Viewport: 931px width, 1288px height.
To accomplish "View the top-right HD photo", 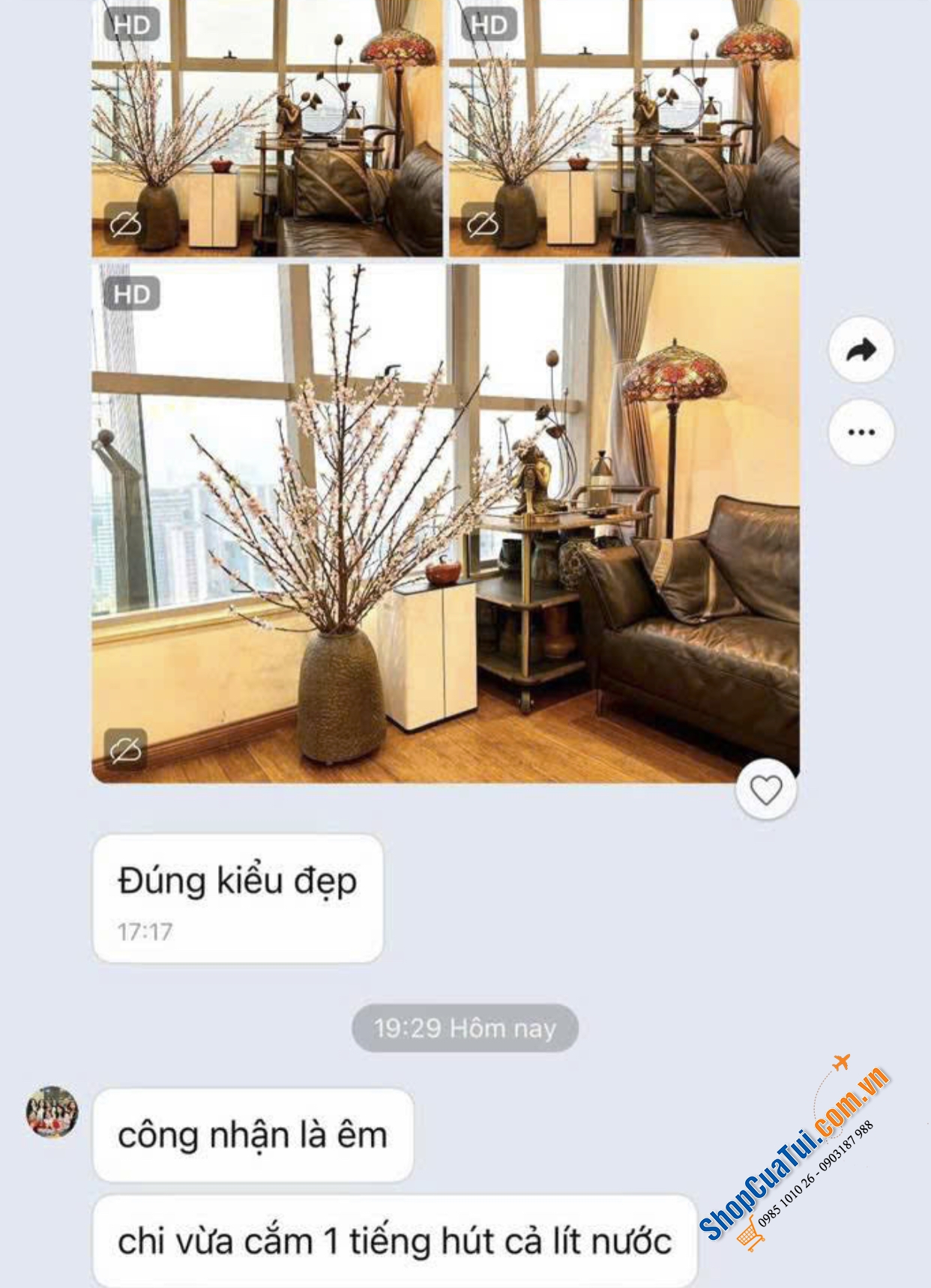I will (624, 127).
